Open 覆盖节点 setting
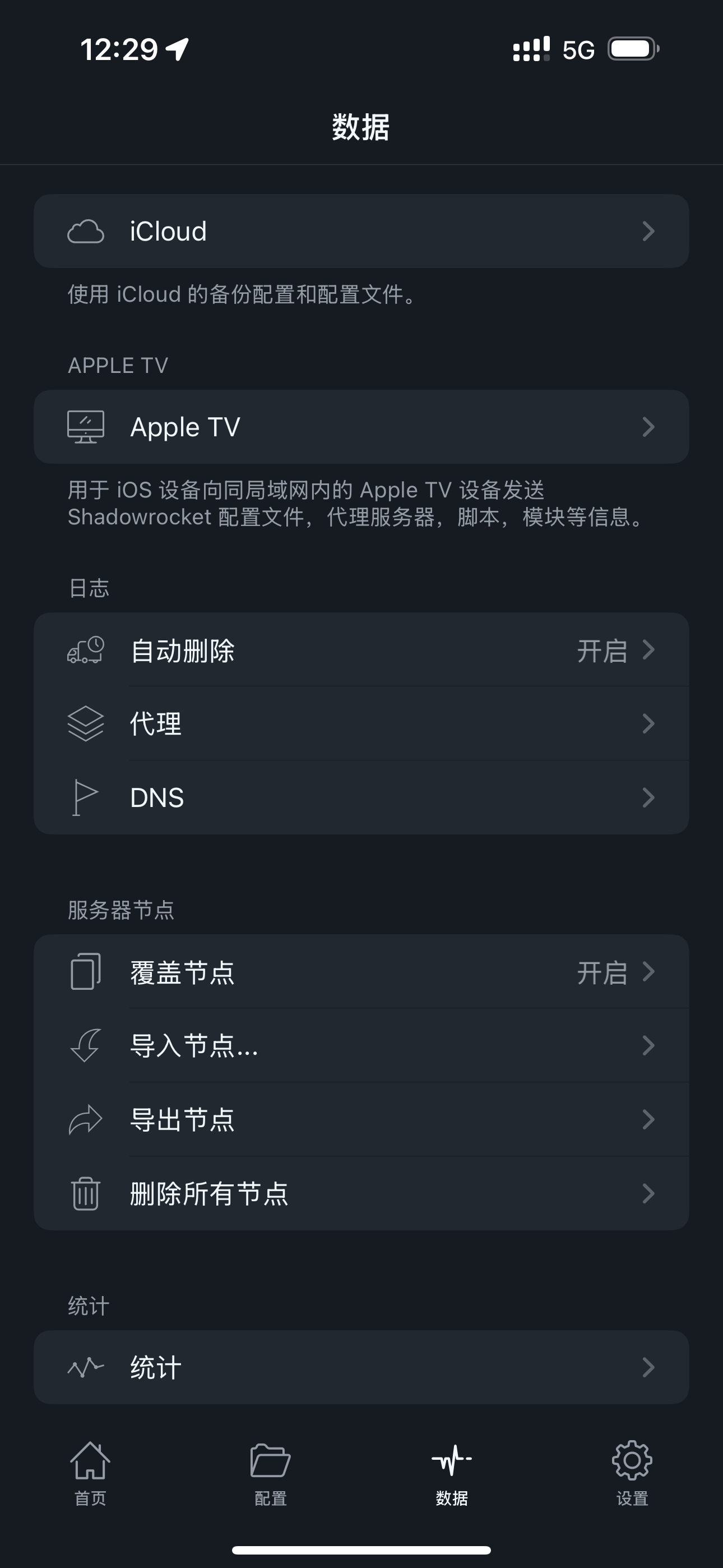 point(361,972)
